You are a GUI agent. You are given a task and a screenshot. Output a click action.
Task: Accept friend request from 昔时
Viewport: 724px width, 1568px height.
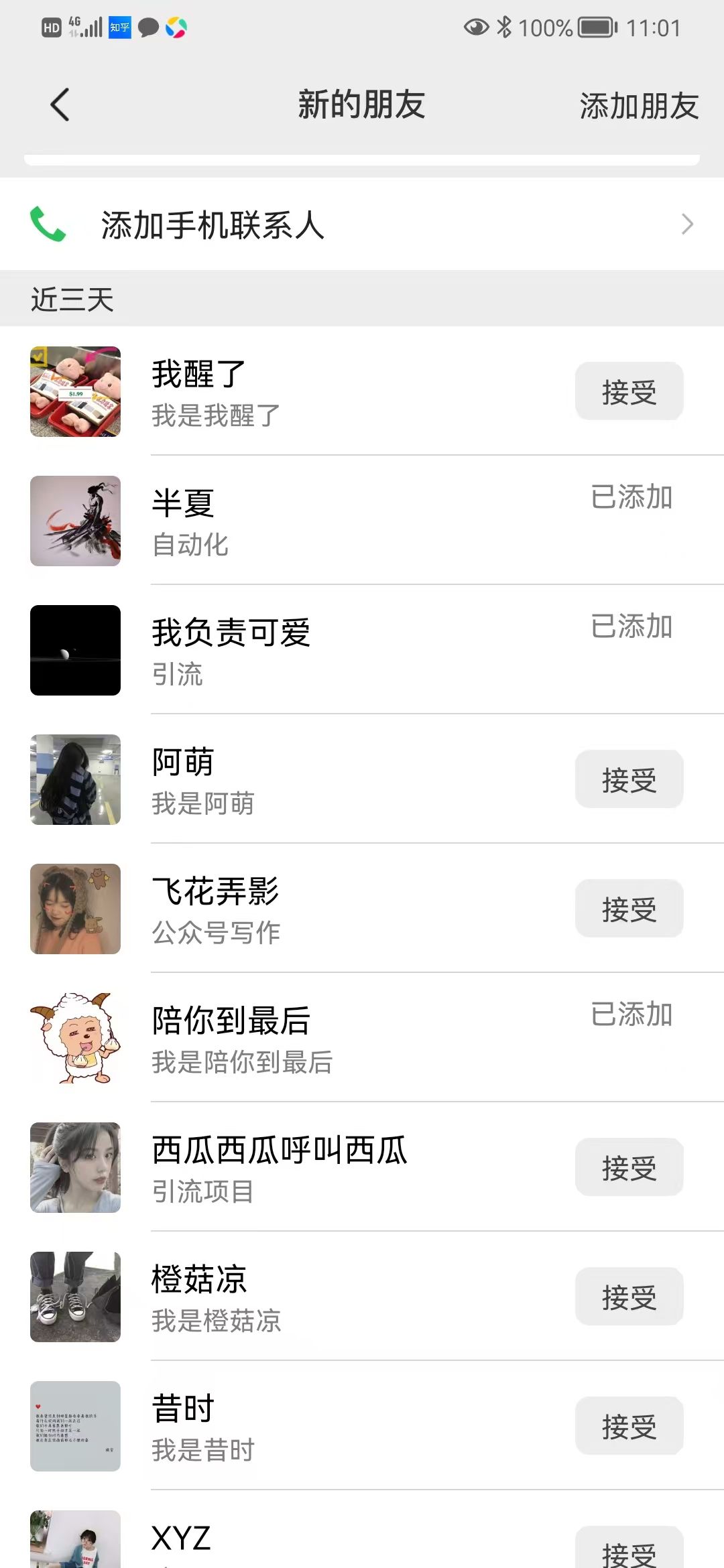[629, 1427]
